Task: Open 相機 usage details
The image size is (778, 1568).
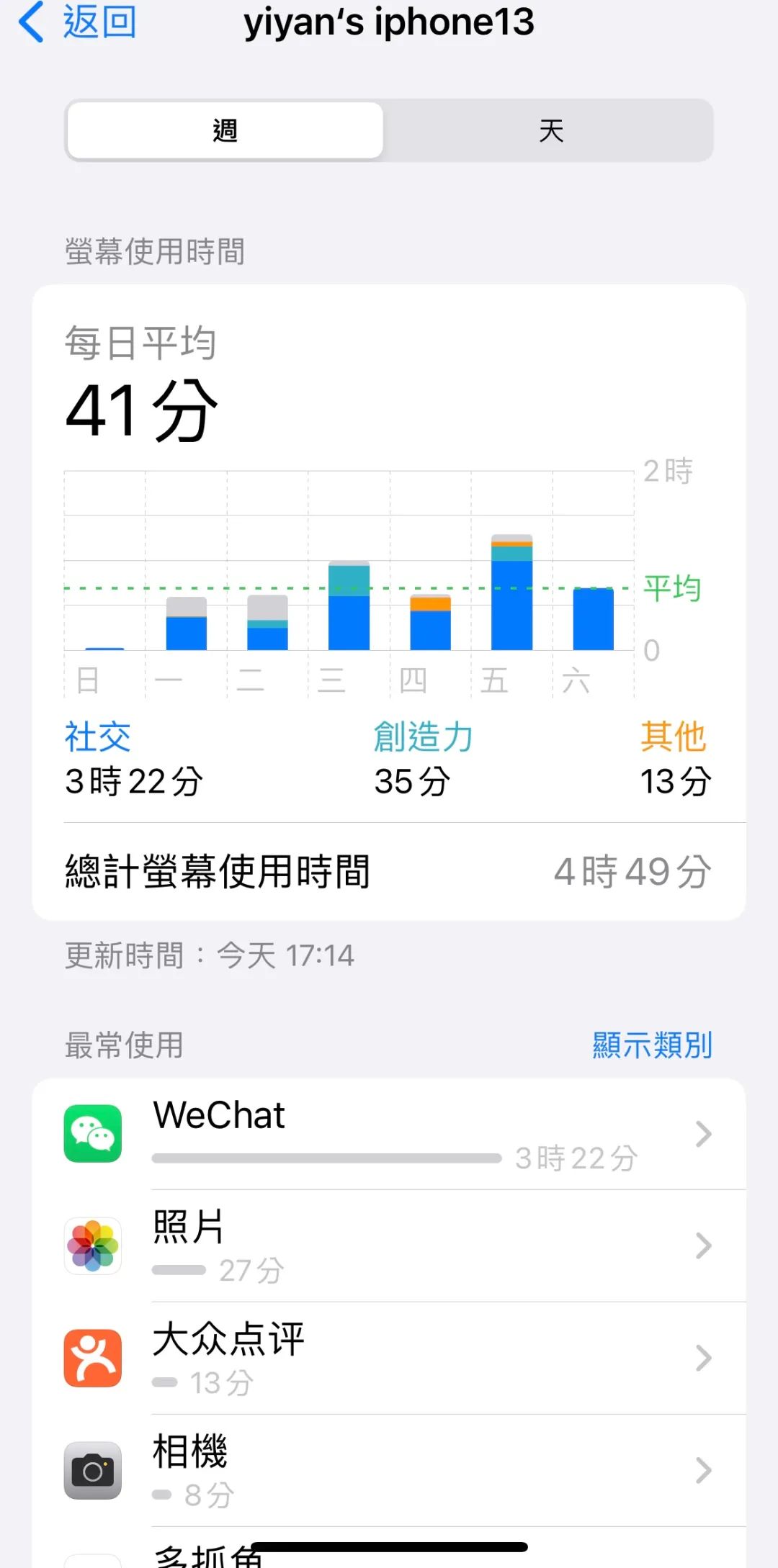Action: point(389,1470)
